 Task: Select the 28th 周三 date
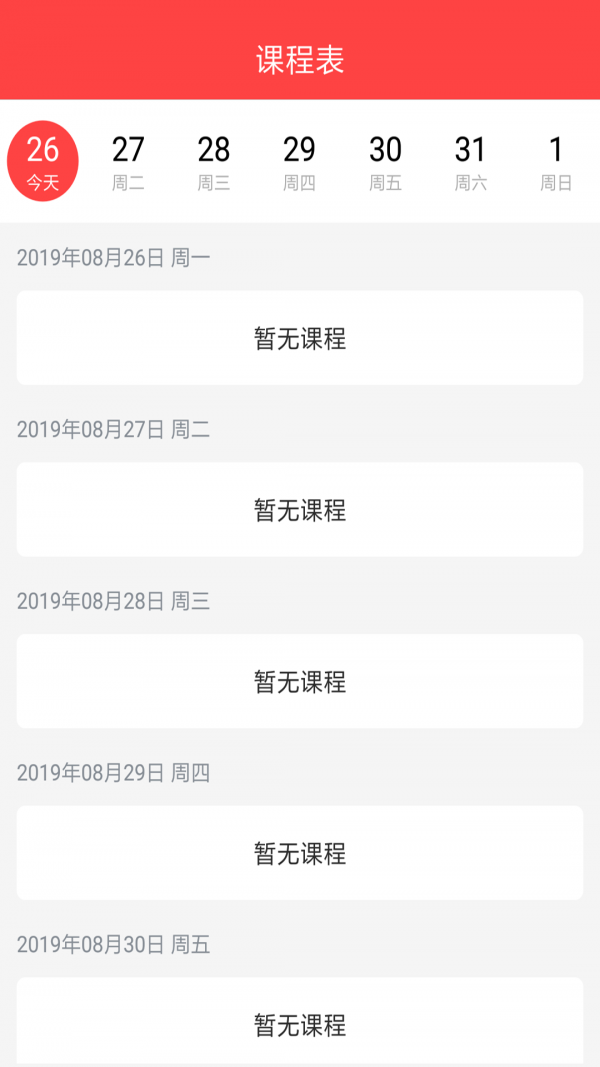pyautogui.click(x=214, y=162)
